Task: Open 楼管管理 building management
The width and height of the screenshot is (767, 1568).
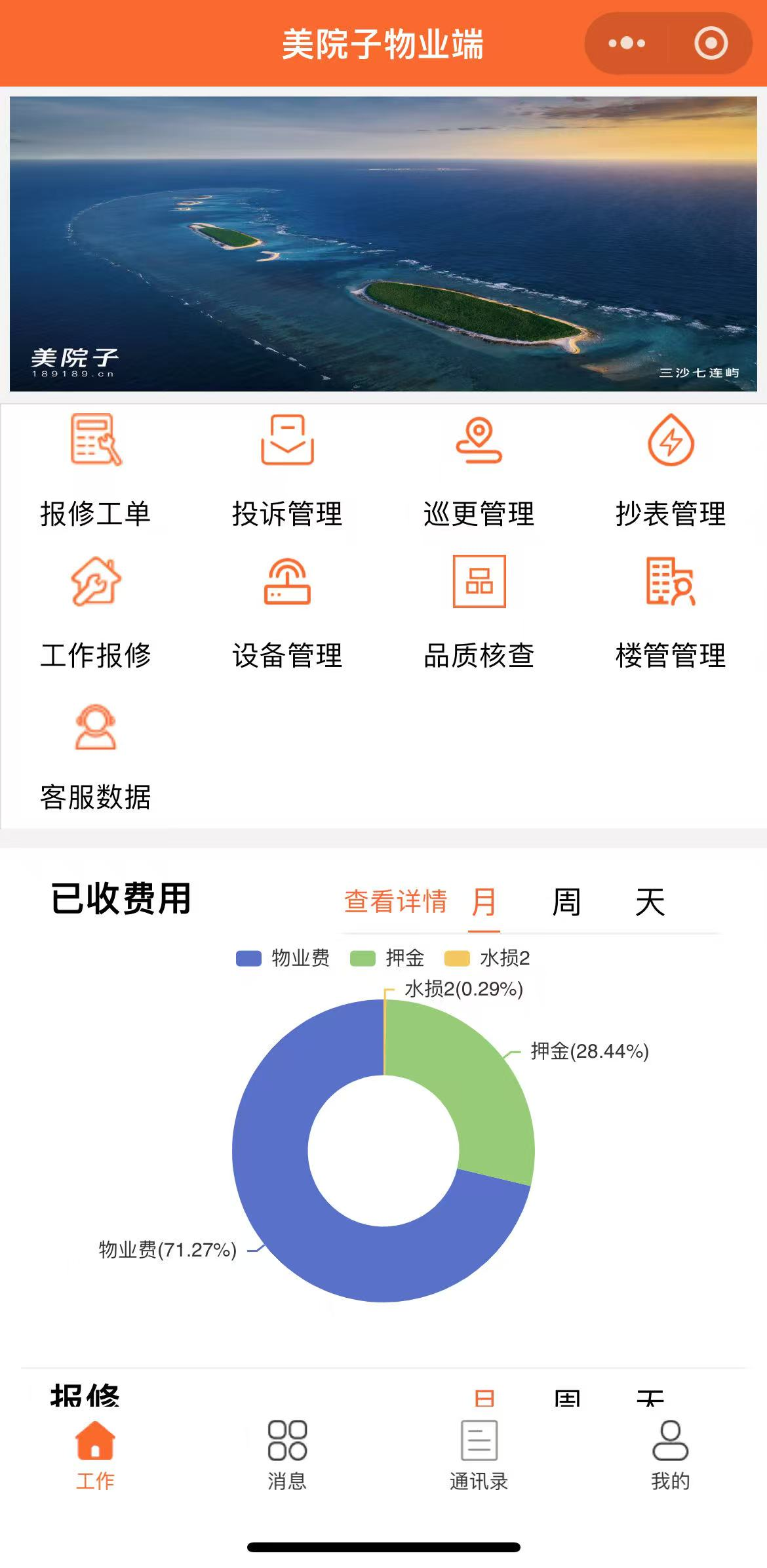Action: coord(670,612)
